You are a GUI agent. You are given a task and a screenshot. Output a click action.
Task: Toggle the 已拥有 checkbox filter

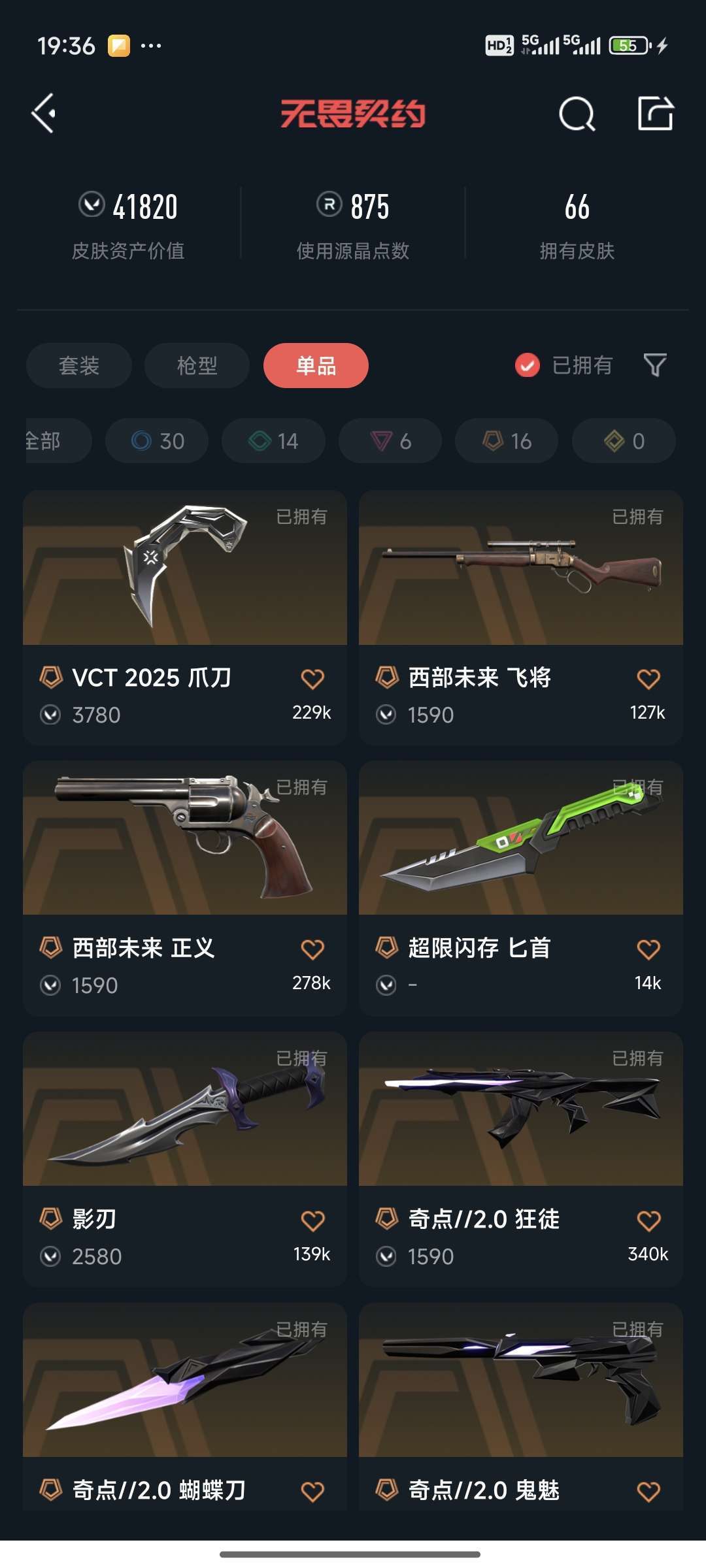[563, 365]
